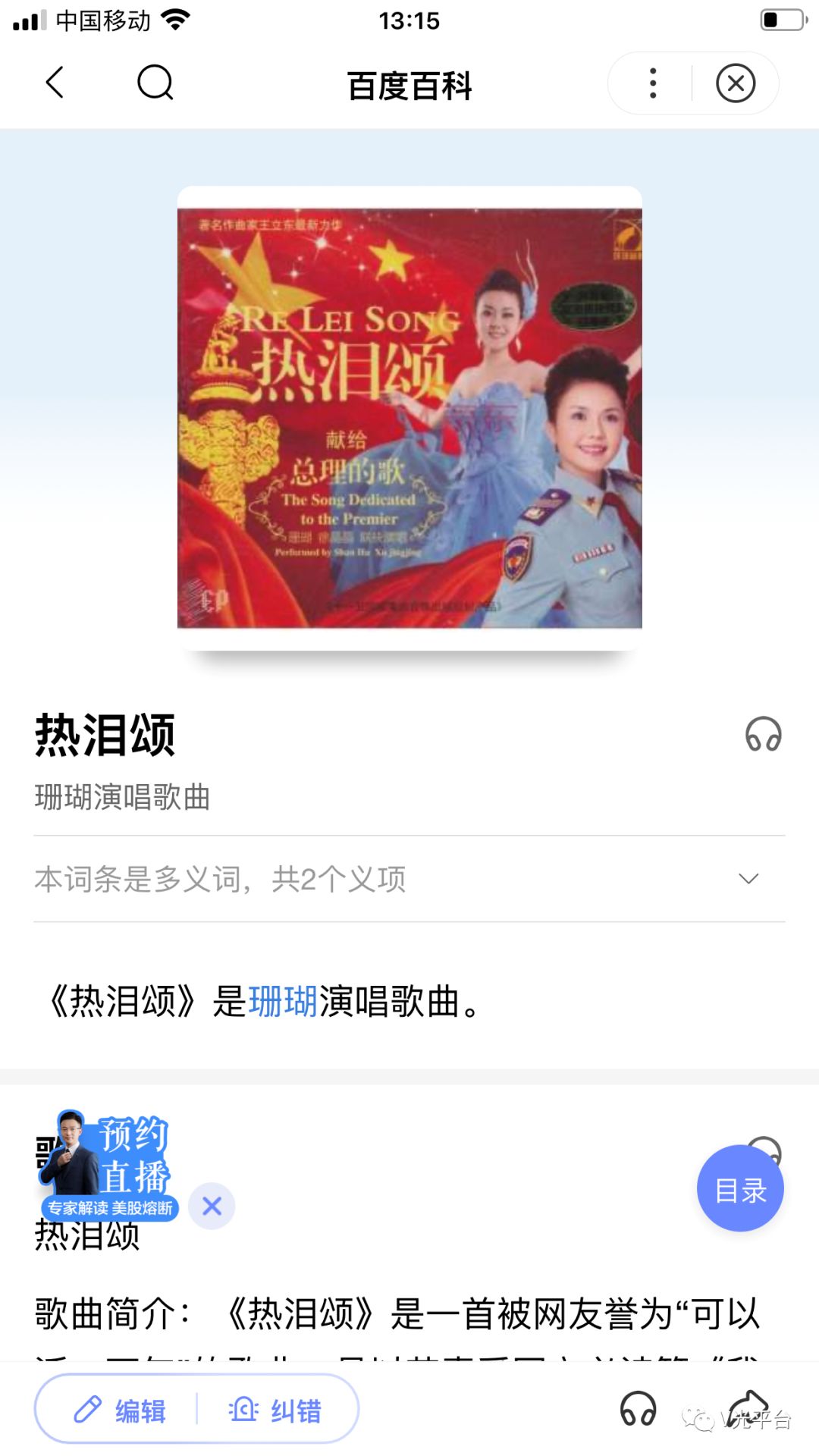819x1456 pixels.
Task: Close the mini program with X
Action: 735,83
